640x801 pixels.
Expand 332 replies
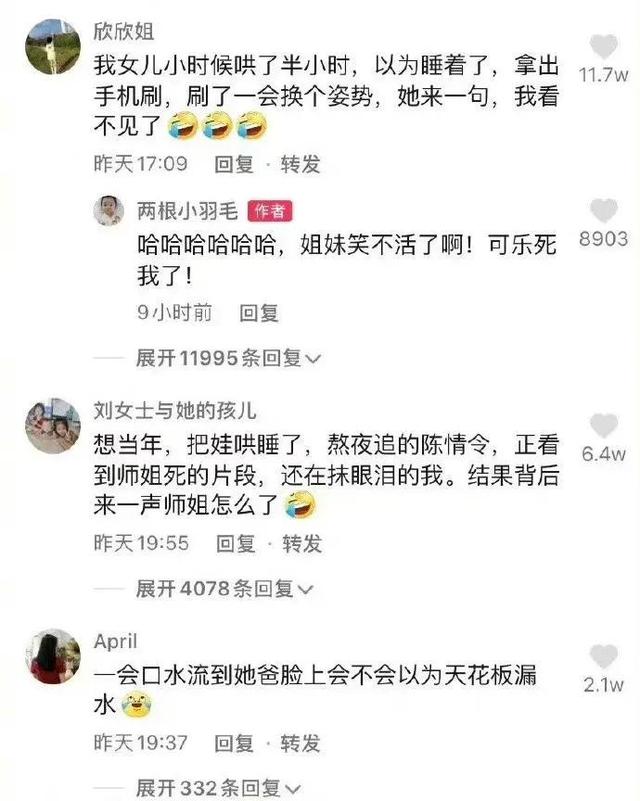click(219, 789)
